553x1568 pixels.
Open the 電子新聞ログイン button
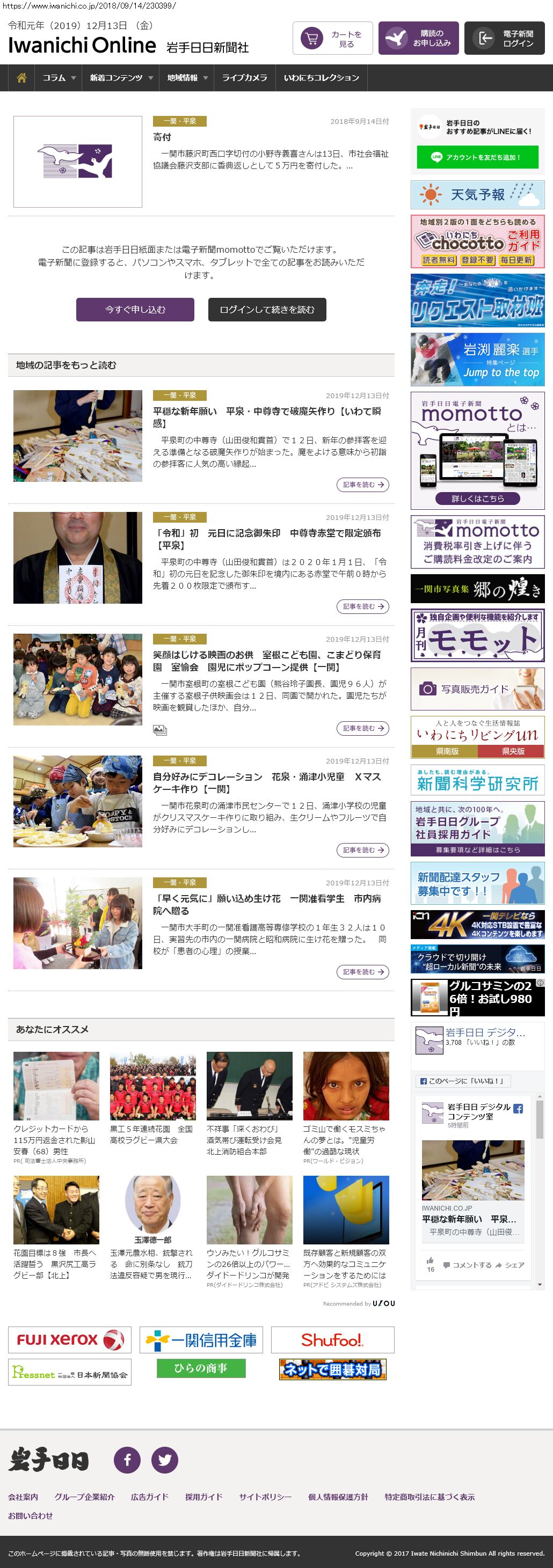(x=504, y=38)
